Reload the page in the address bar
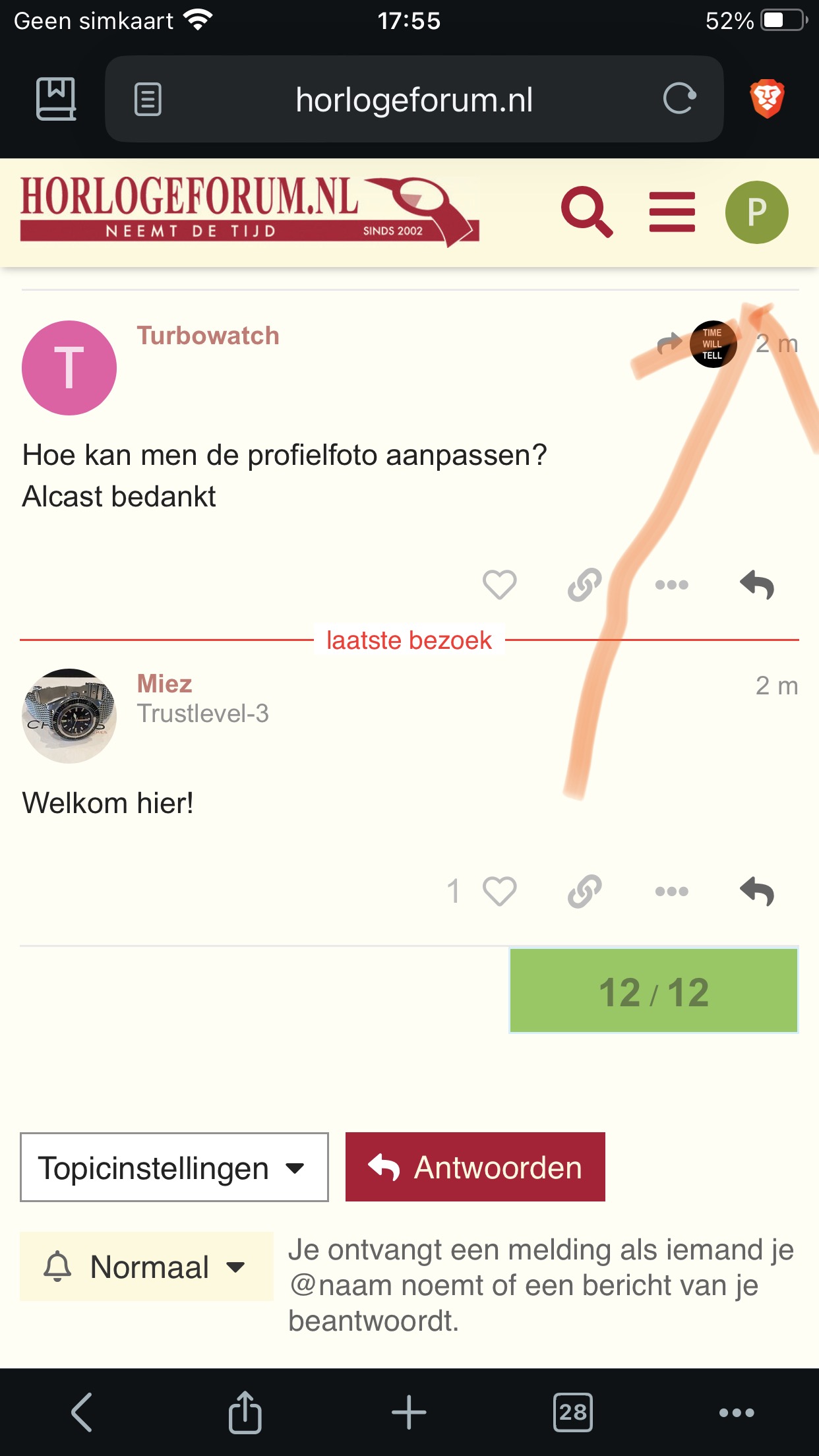This screenshot has width=819, height=1456. pos(679,99)
